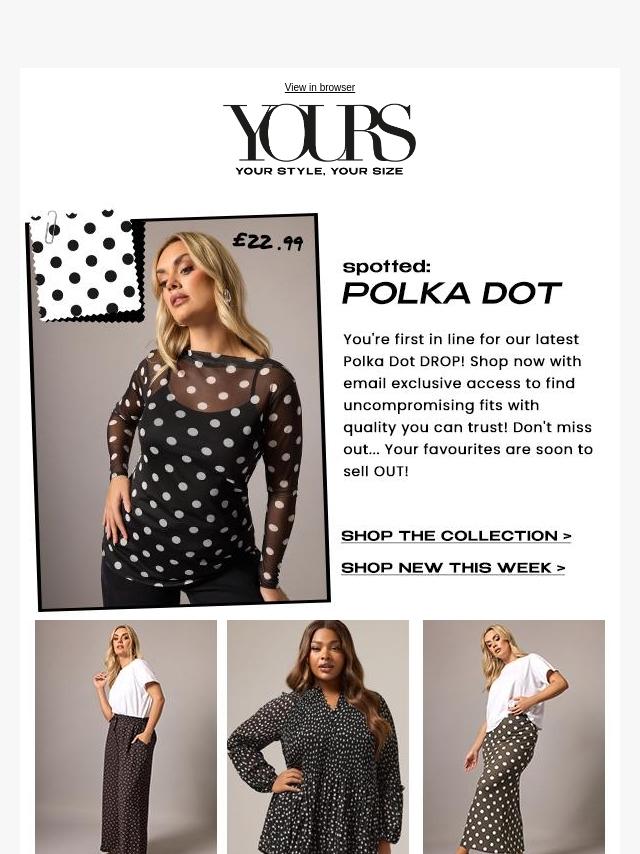The height and width of the screenshot is (854, 640).
Task: View the polka dot smock dress
Action: tap(318, 736)
